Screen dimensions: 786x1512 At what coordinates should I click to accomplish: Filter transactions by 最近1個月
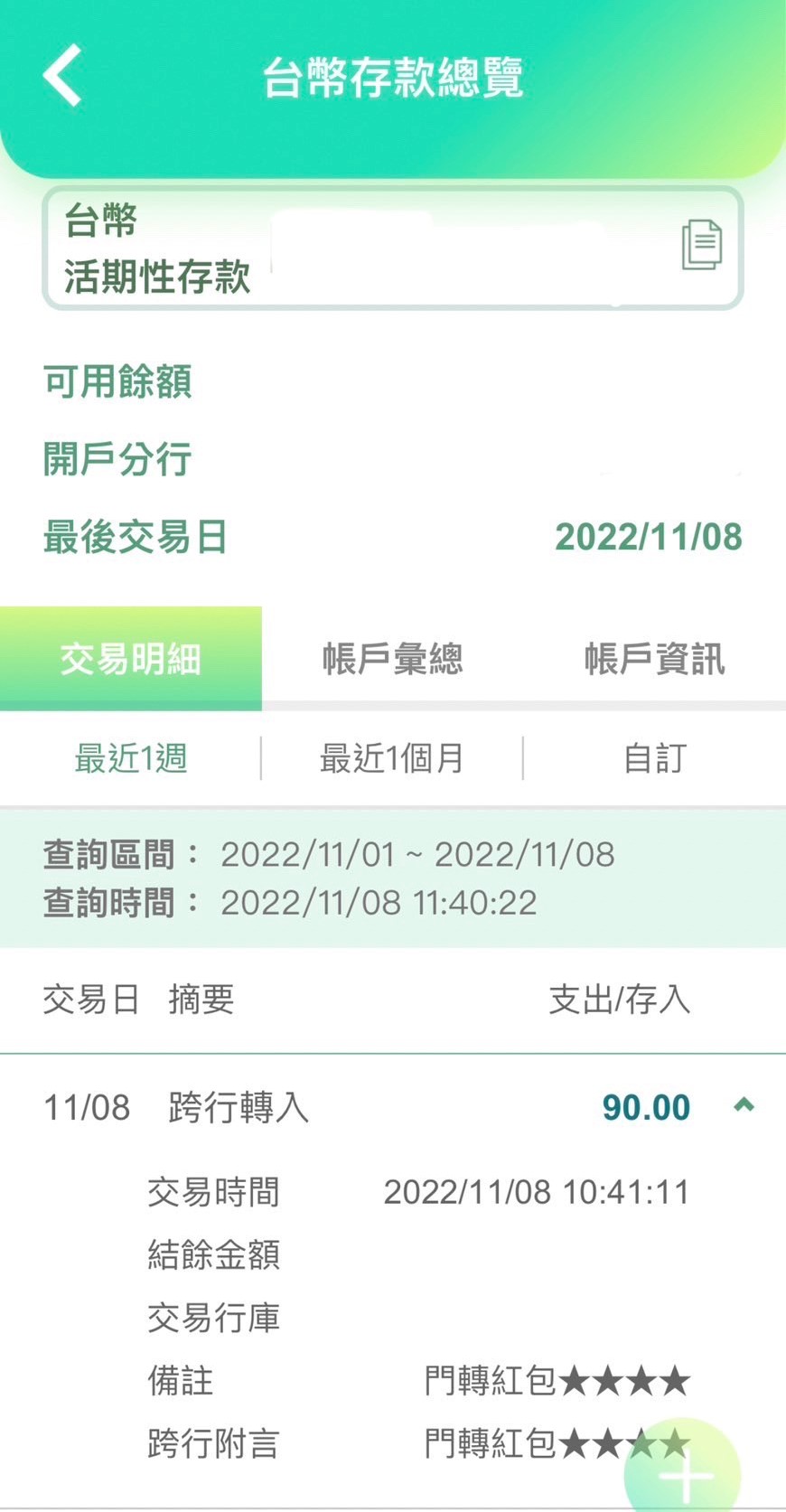(x=392, y=757)
